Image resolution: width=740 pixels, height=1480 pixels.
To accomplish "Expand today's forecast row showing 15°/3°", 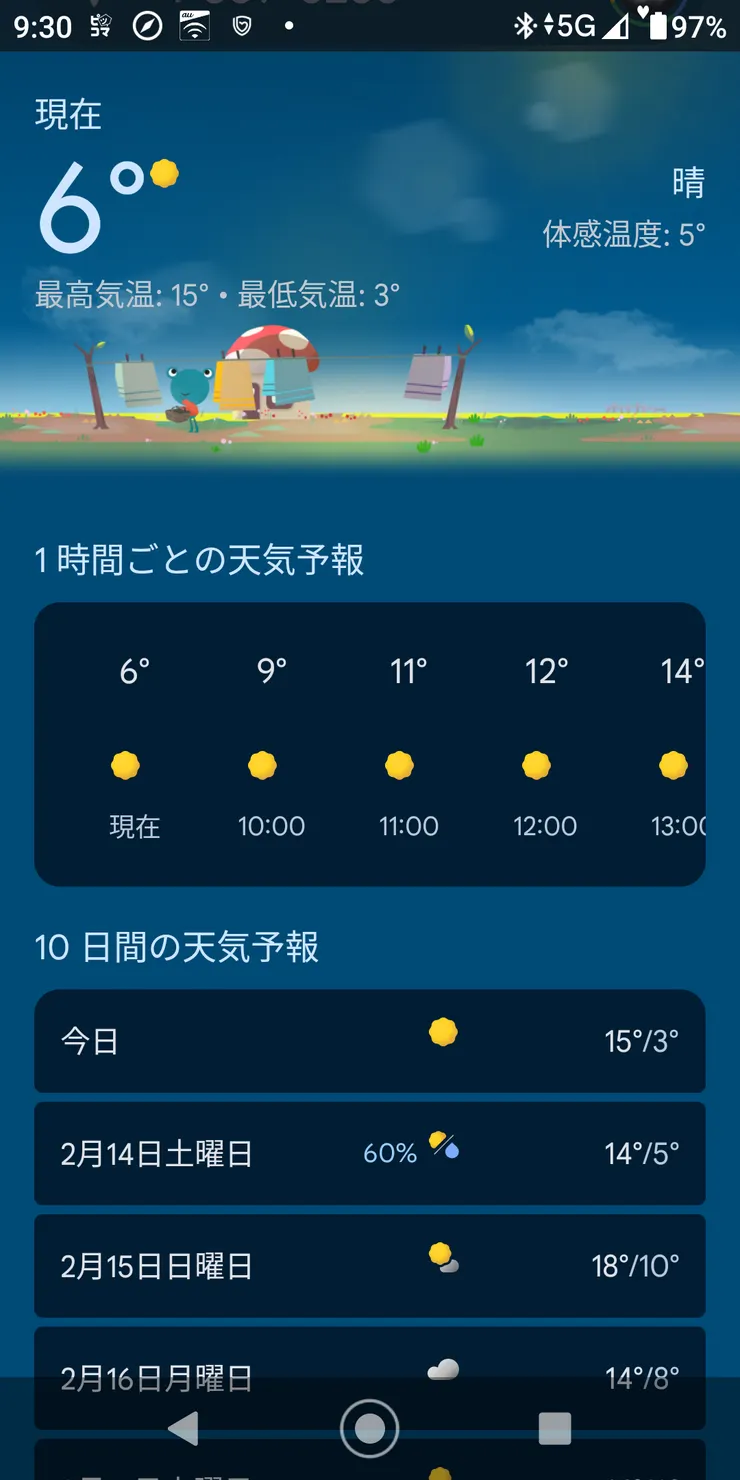I will point(370,1040).
